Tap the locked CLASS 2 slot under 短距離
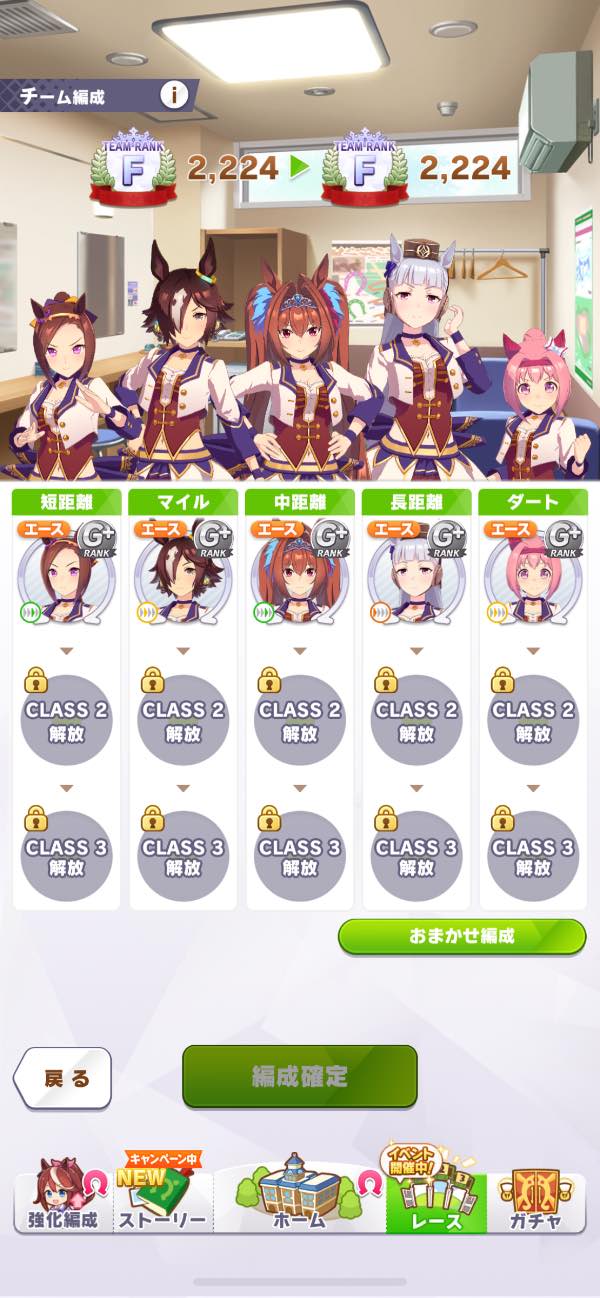Screen dimensions: 600x1298 pyautogui.click(x=67, y=720)
